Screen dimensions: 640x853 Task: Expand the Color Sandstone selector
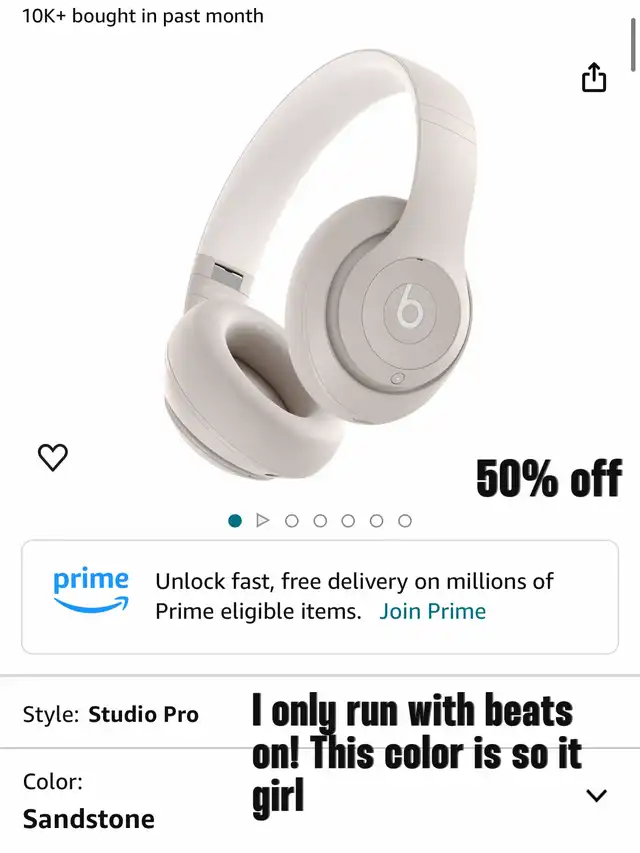(x=596, y=796)
